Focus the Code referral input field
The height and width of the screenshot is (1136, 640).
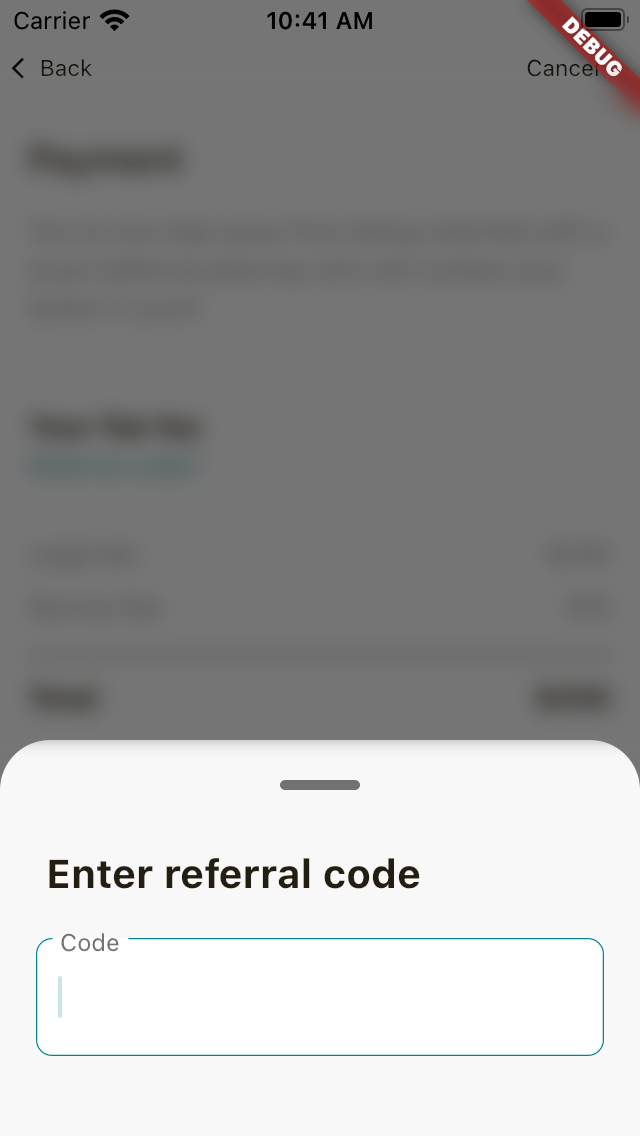click(x=320, y=997)
